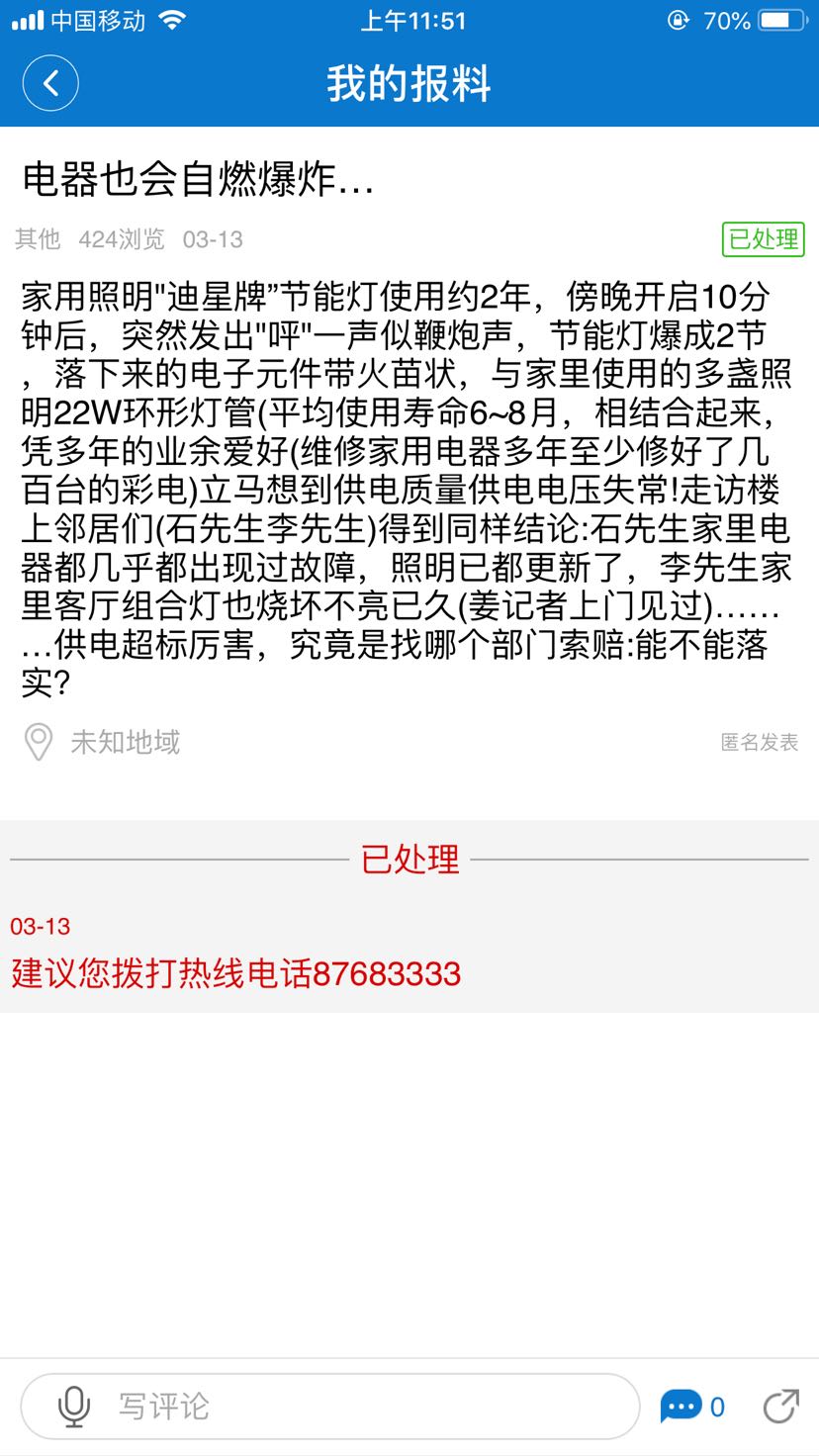
Task: Go back from 我的报料 page
Action: [x=50, y=83]
